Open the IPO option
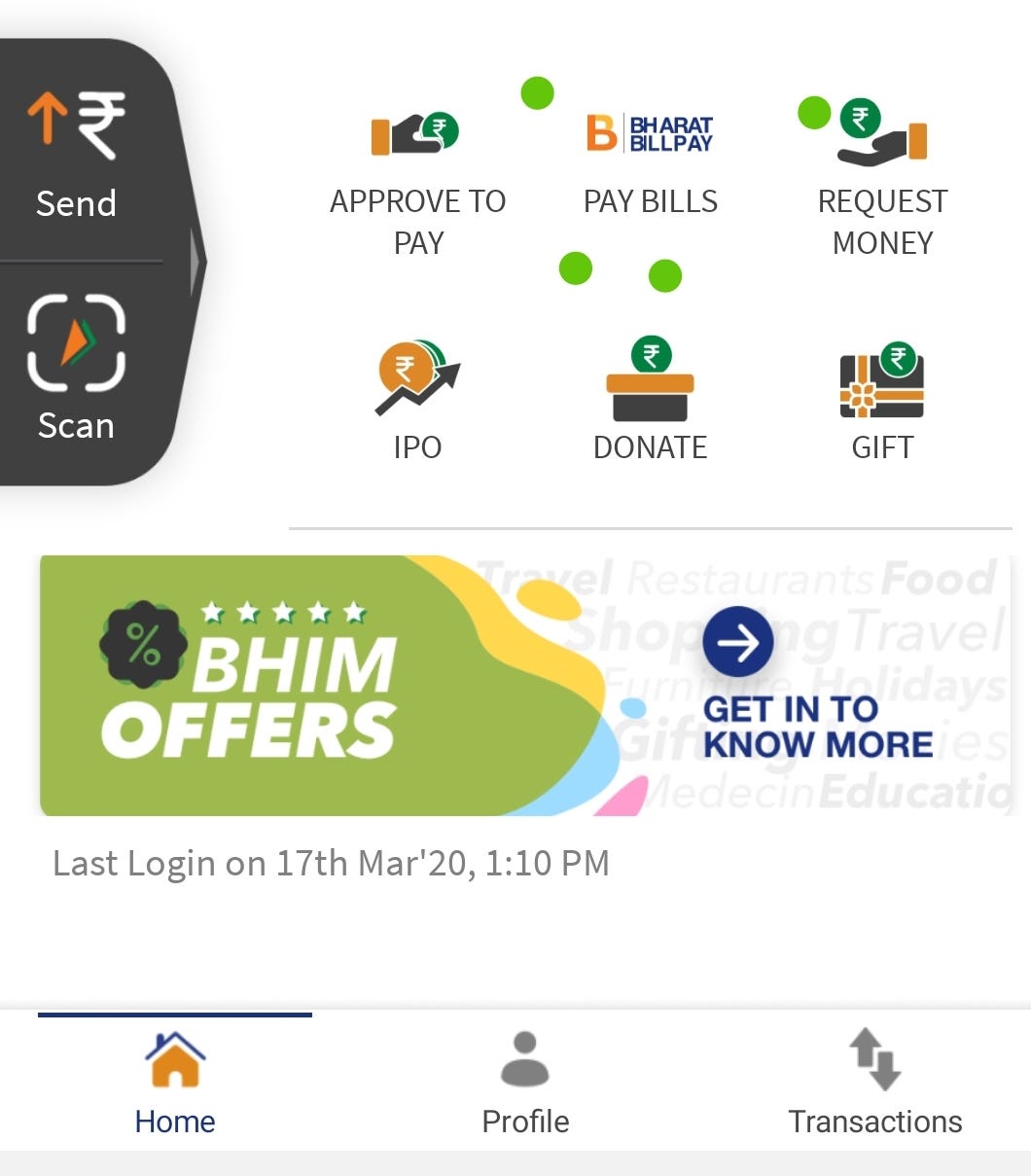The height and width of the screenshot is (1176, 1031). tap(417, 401)
